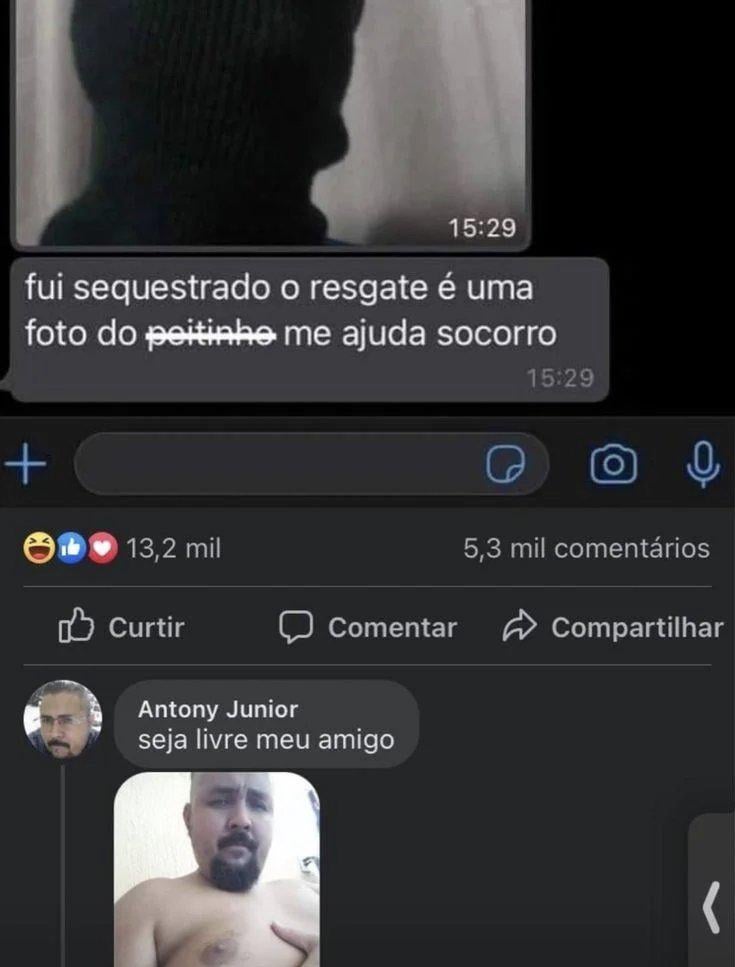Viewport: 735px width, 967px height.
Task: Share the post via Compartilhar
Action: [612, 627]
